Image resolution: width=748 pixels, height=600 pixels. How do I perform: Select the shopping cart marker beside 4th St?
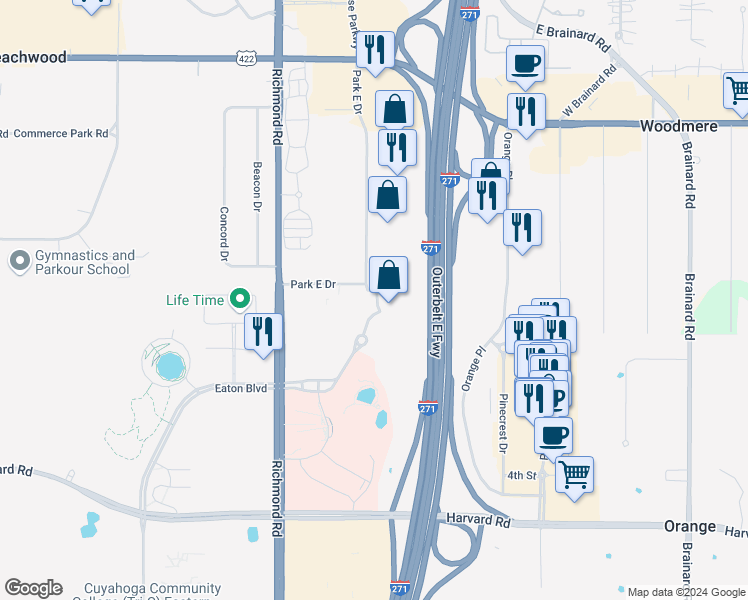(x=574, y=475)
